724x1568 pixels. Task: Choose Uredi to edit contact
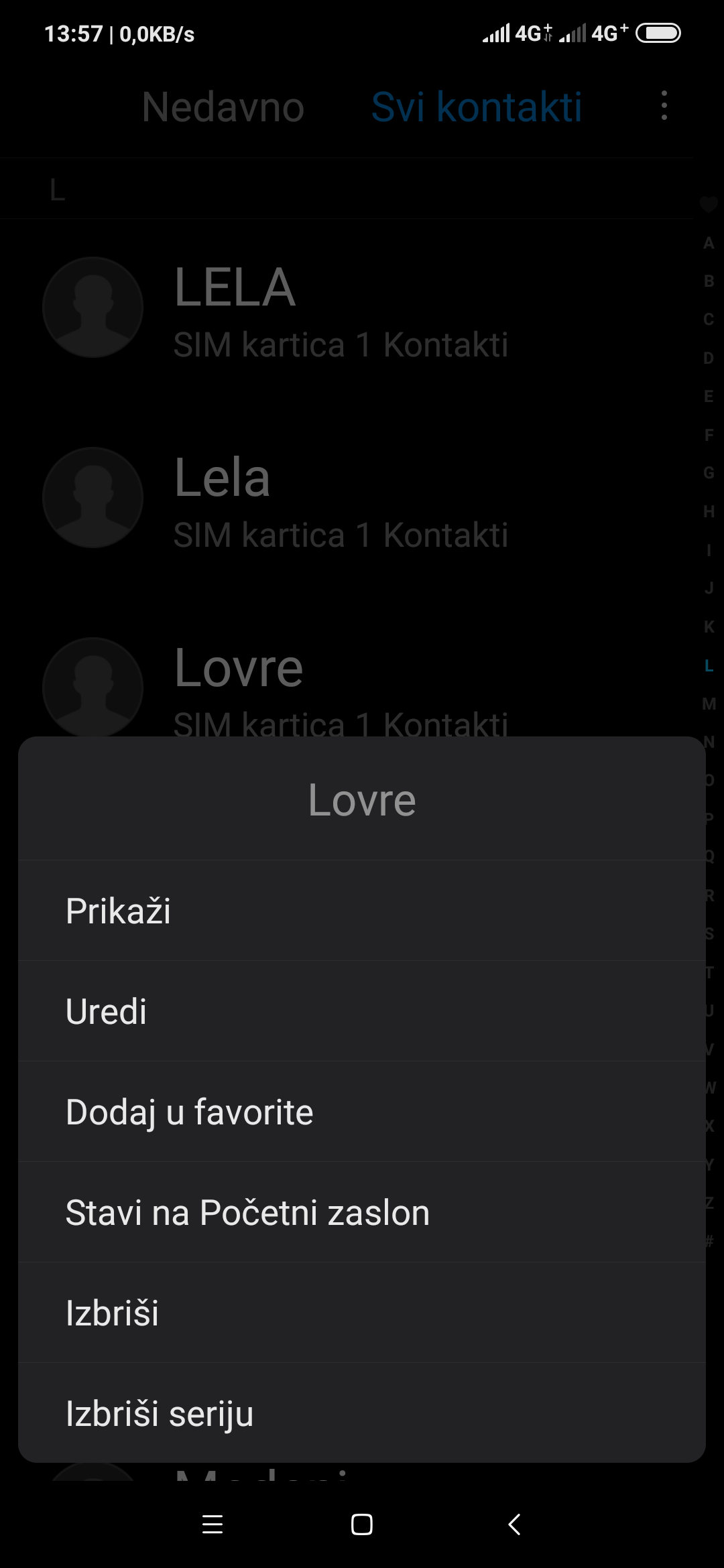362,1011
